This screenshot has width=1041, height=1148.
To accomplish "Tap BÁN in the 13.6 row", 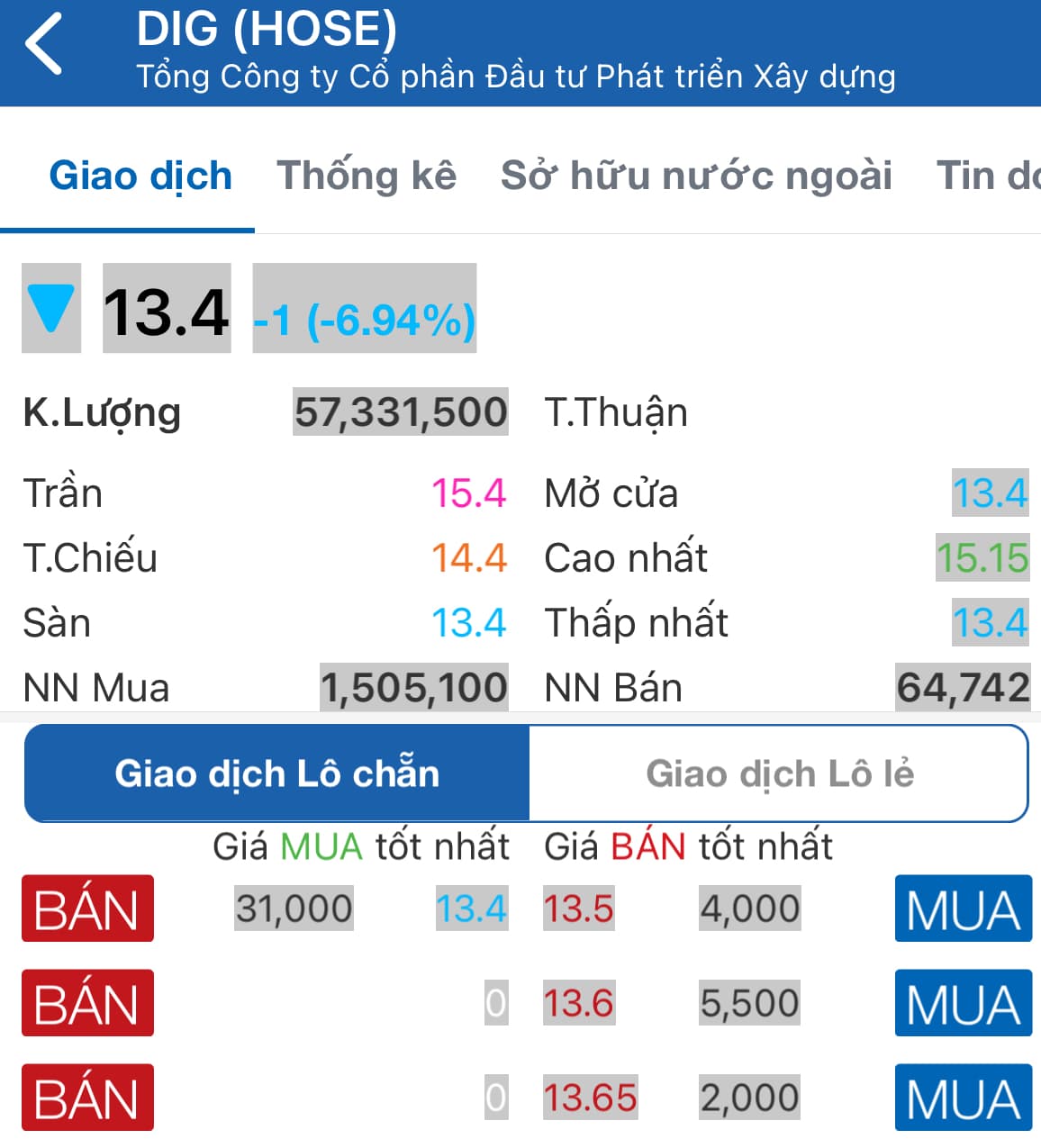I will 87,1003.
